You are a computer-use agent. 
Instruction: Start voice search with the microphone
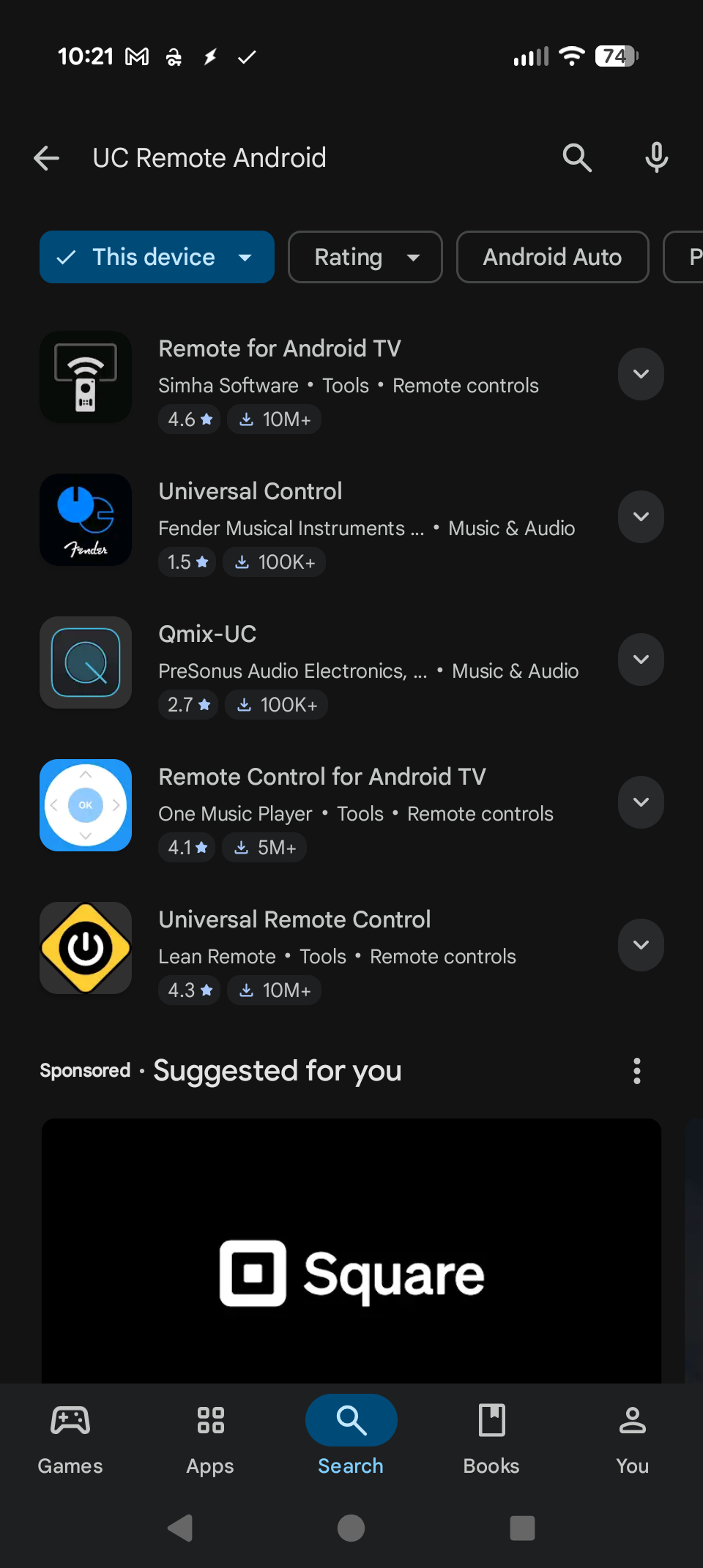click(656, 157)
